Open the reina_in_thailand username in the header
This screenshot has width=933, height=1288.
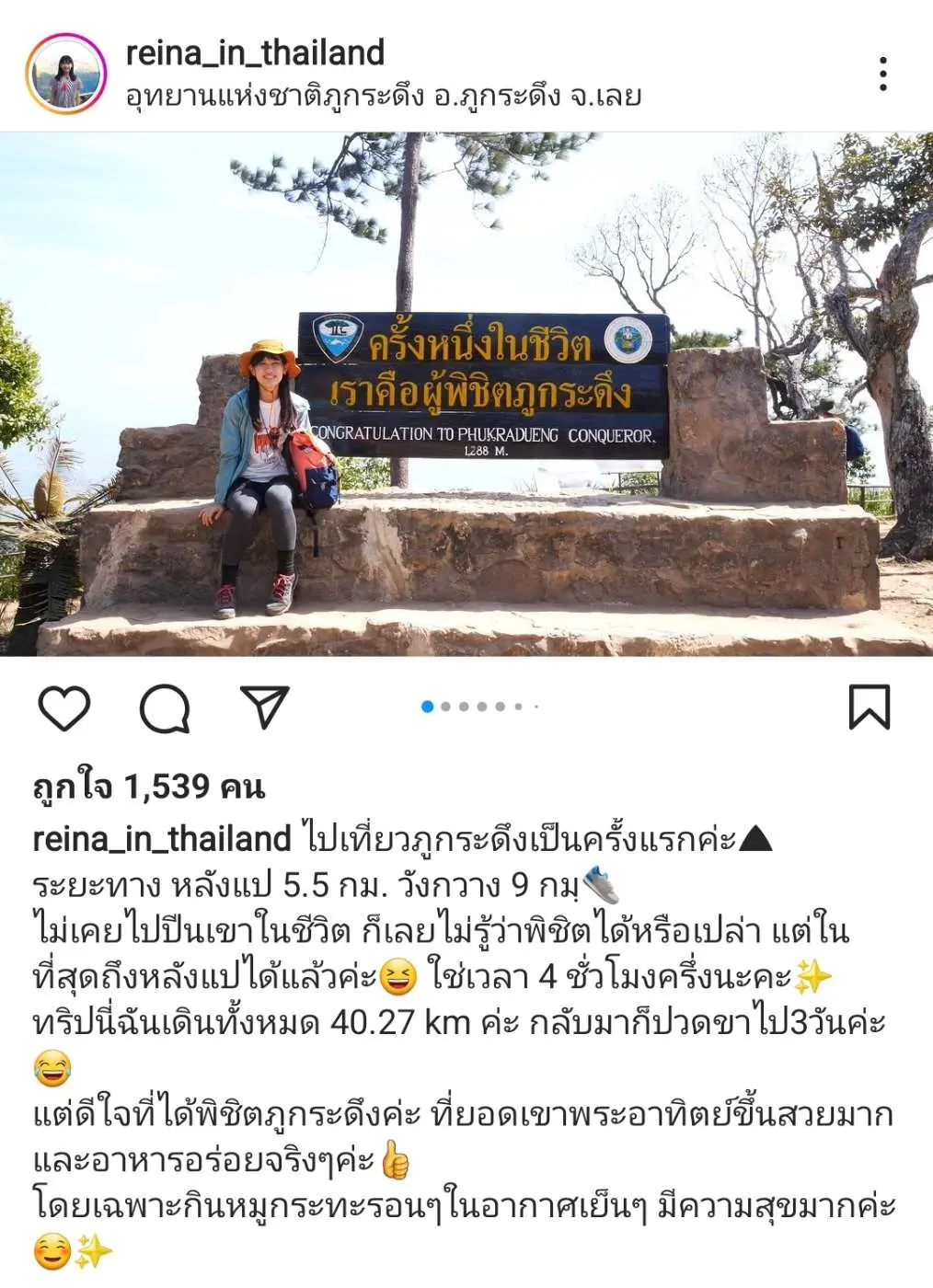click(255, 53)
